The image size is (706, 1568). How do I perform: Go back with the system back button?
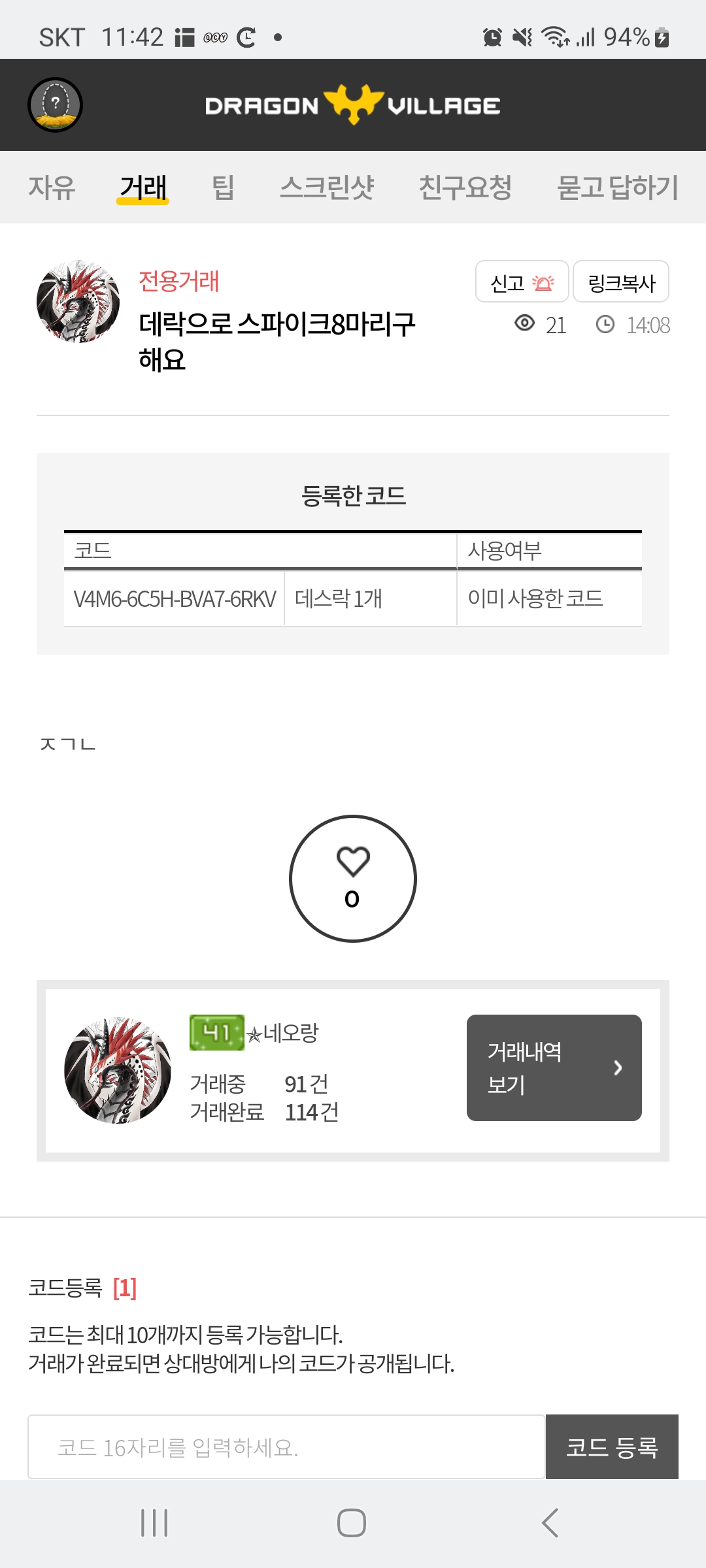pos(550,1523)
